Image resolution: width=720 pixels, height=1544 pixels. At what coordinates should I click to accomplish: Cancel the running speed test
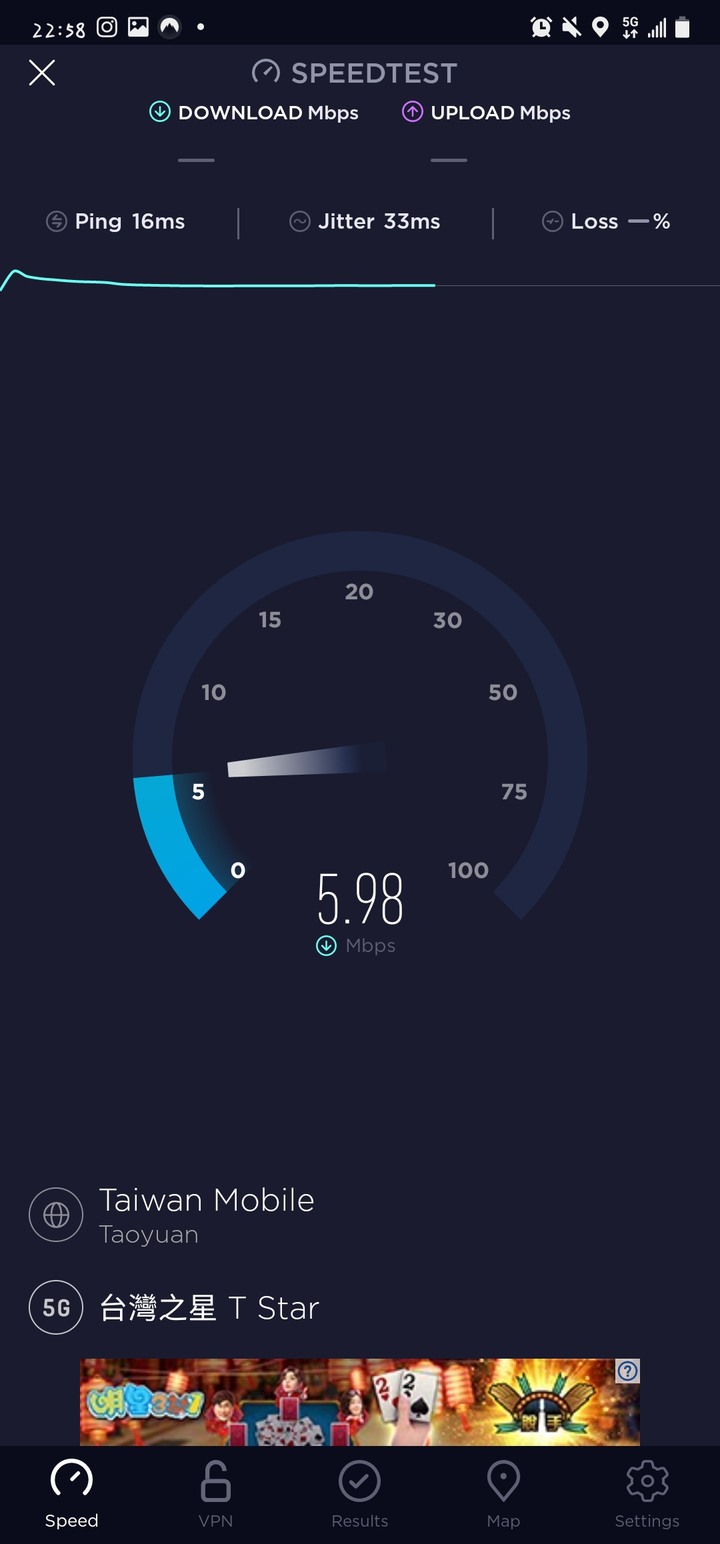[x=42, y=73]
